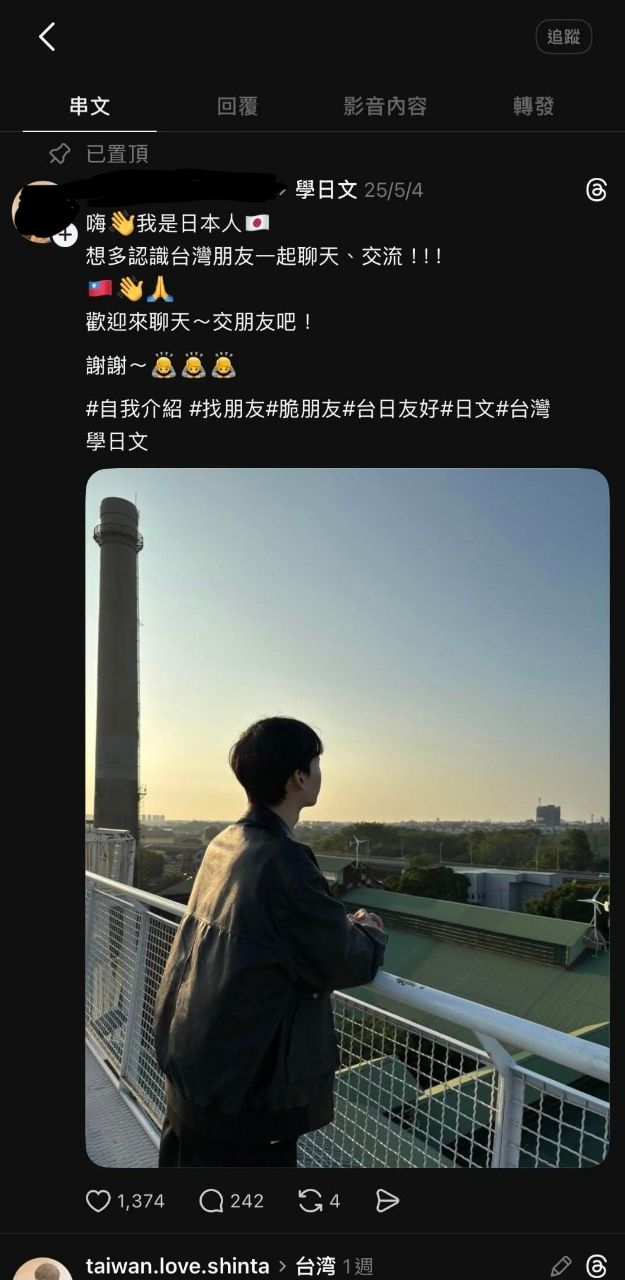The height and width of the screenshot is (1280, 625).
Task: Select the 串文 tab
Action: (x=90, y=106)
